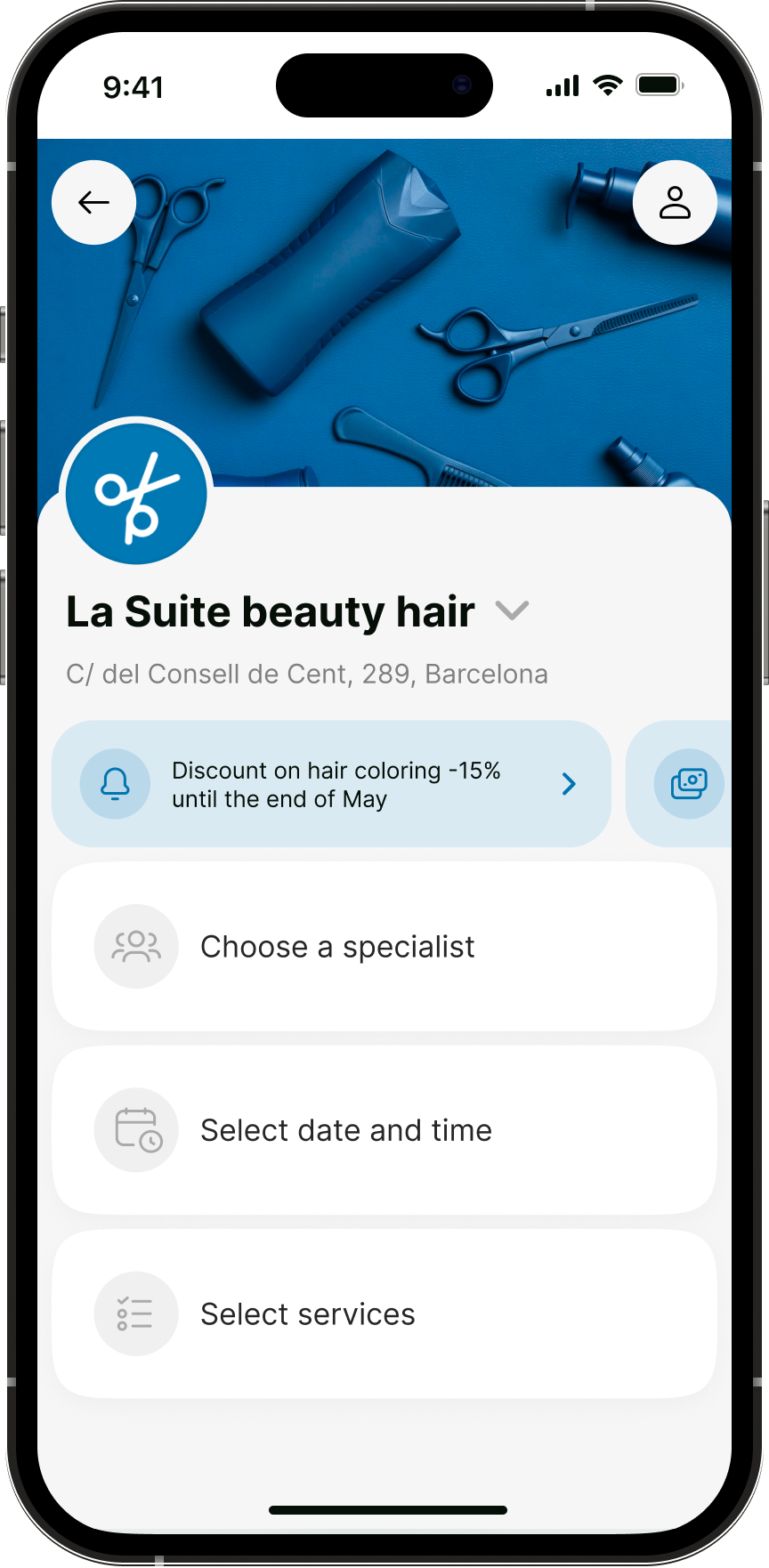Choose a specialist
Screen dimensions: 769x1568
pos(384,947)
